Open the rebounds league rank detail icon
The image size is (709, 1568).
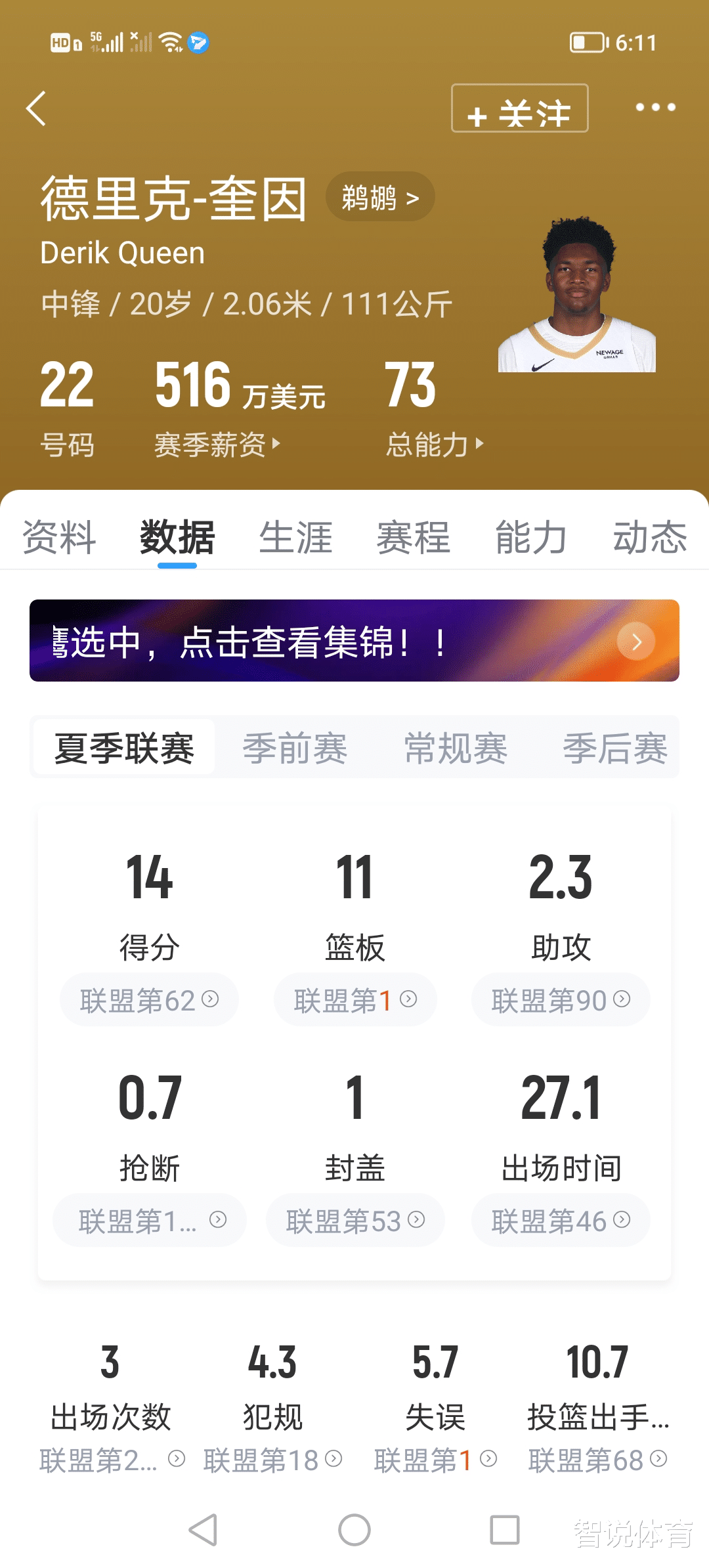[408, 999]
